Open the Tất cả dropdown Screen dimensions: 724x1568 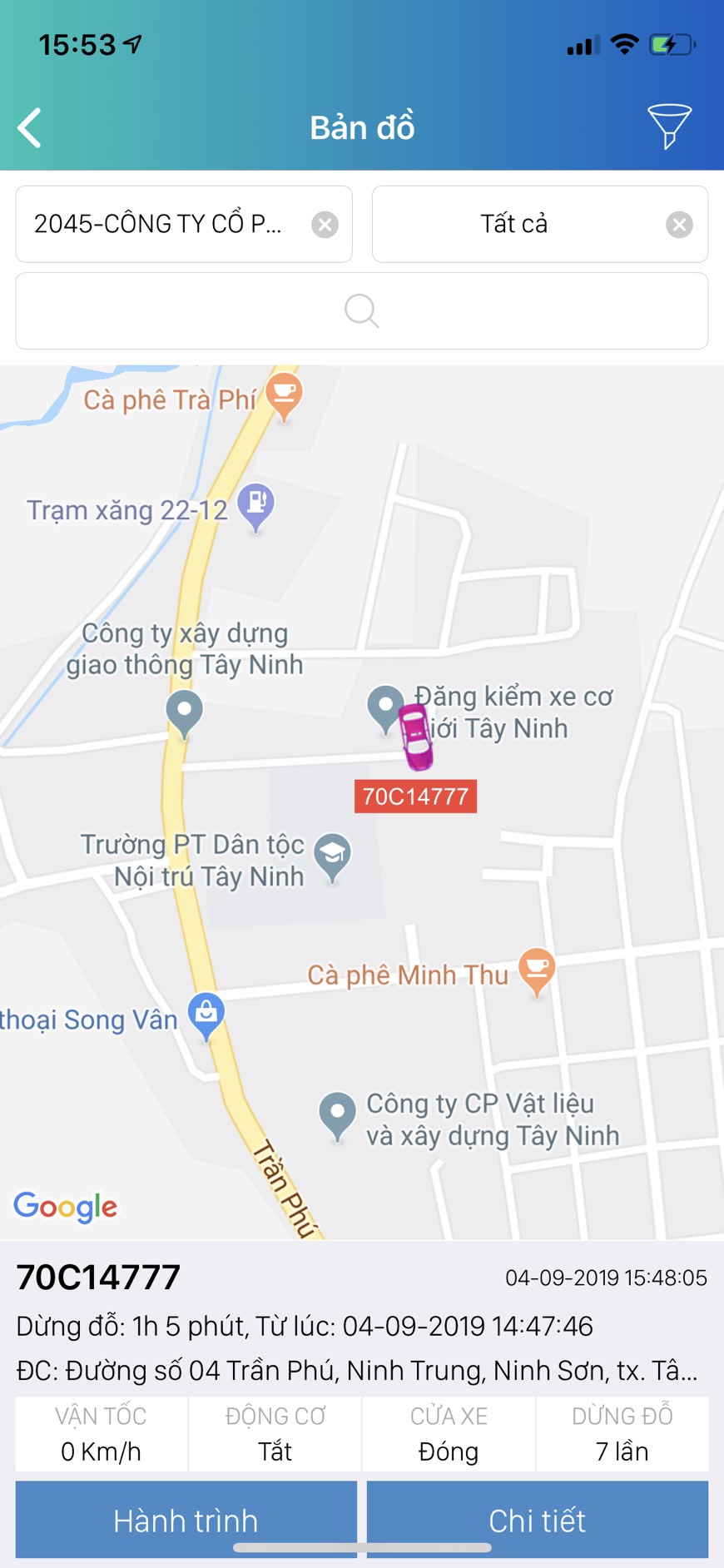point(513,224)
